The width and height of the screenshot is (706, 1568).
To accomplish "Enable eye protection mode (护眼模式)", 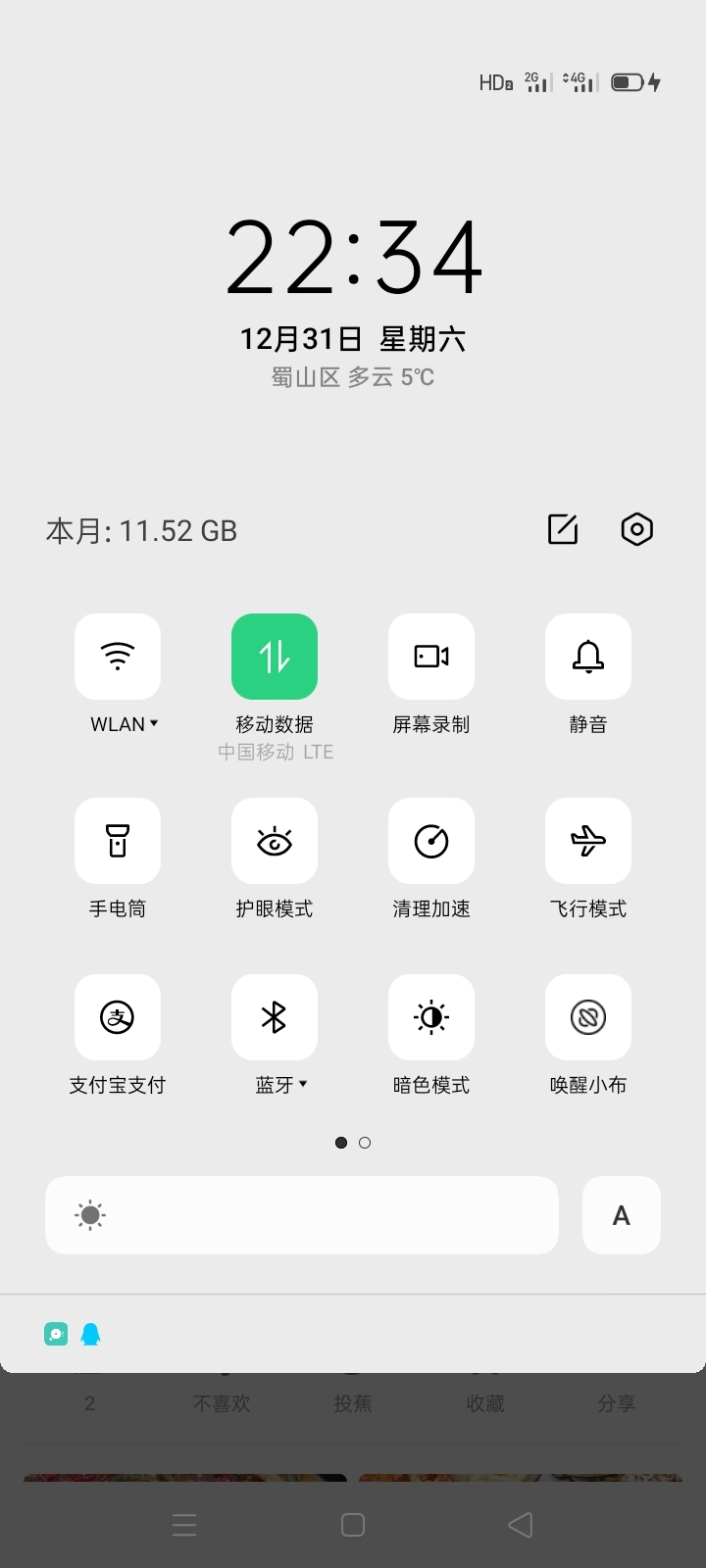I will [275, 840].
